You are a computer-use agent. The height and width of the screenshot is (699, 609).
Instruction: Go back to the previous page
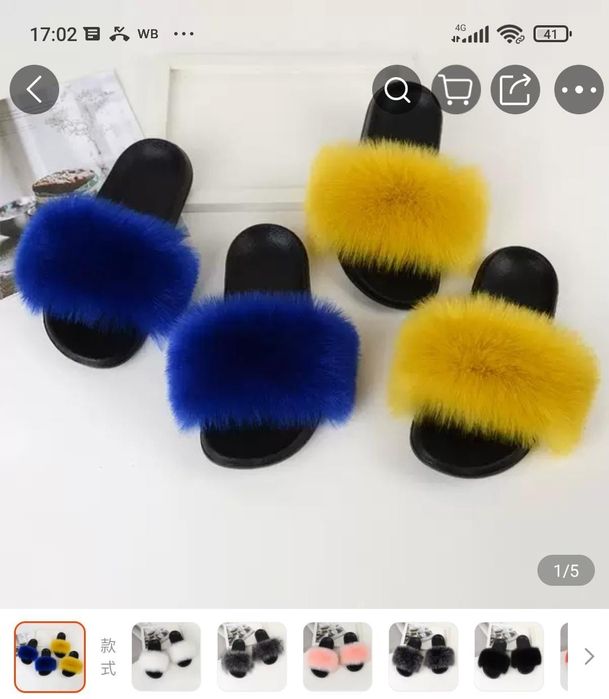(34, 90)
